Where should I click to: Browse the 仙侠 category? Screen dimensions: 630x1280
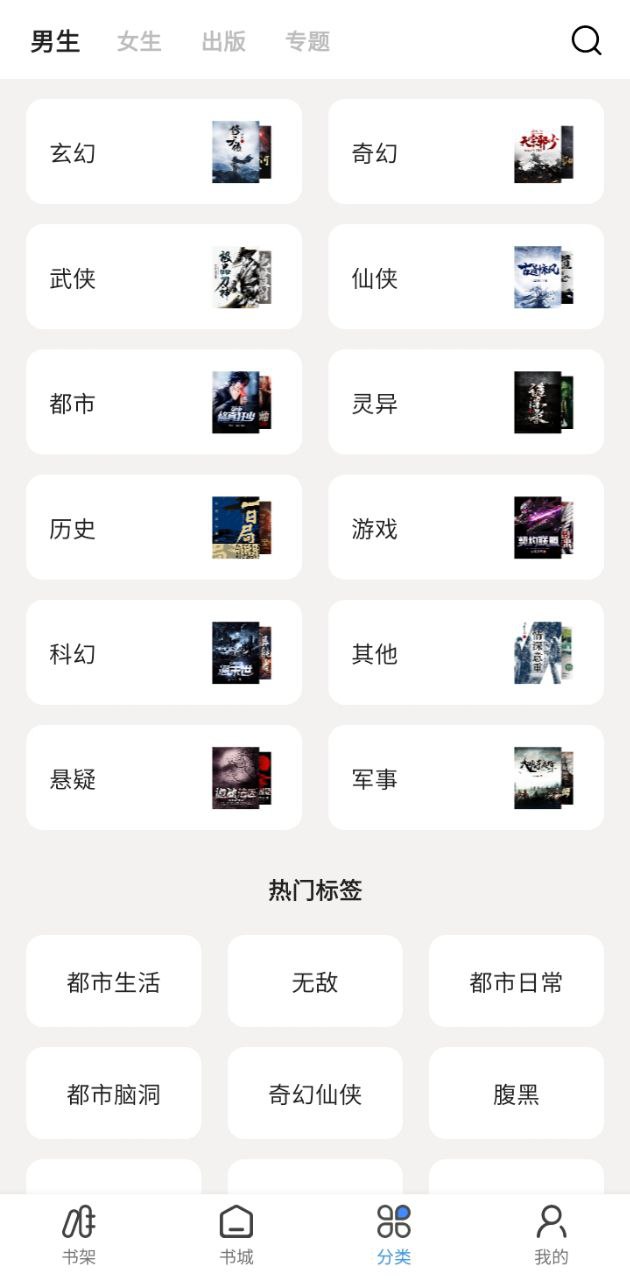tap(465, 277)
